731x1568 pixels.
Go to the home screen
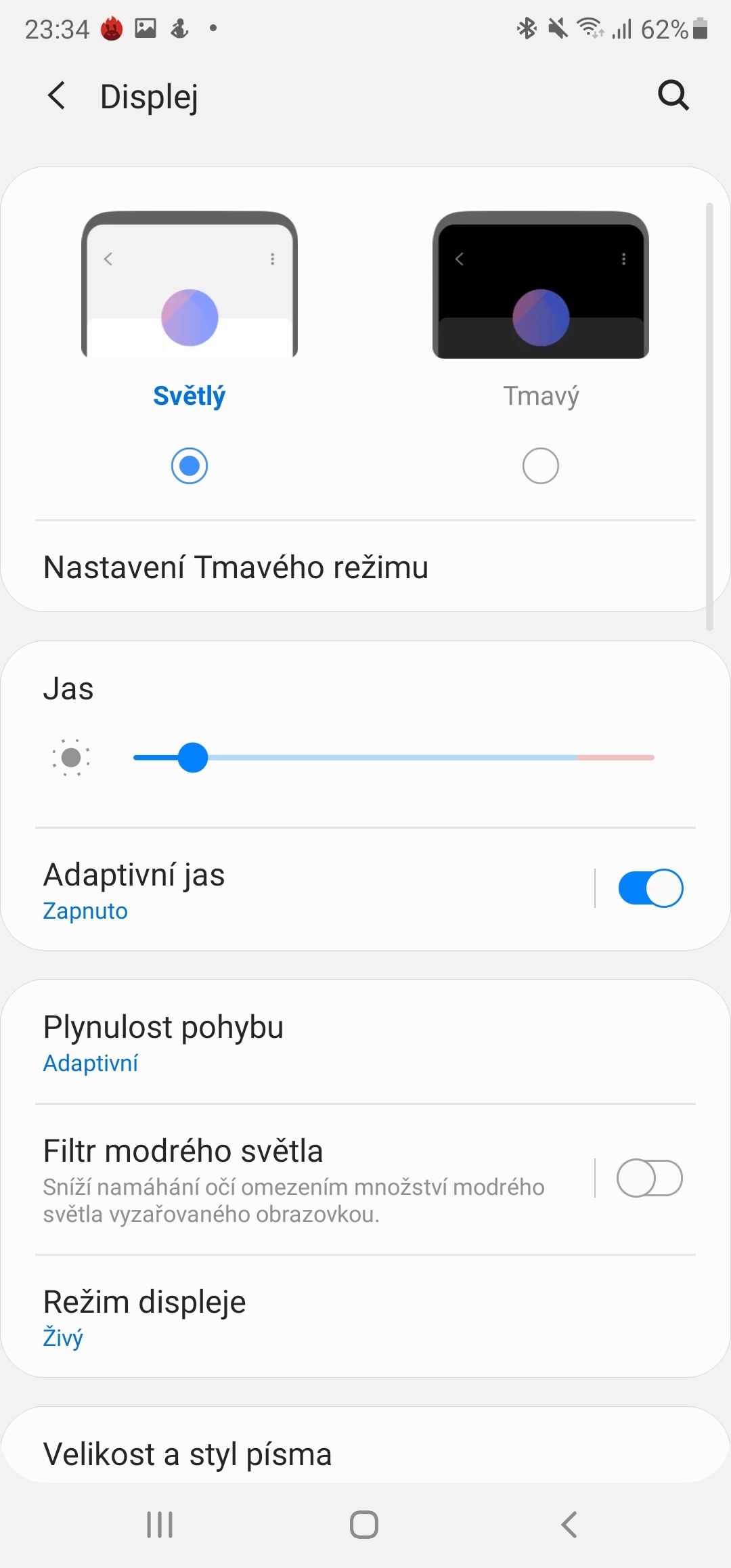[x=364, y=1525]
